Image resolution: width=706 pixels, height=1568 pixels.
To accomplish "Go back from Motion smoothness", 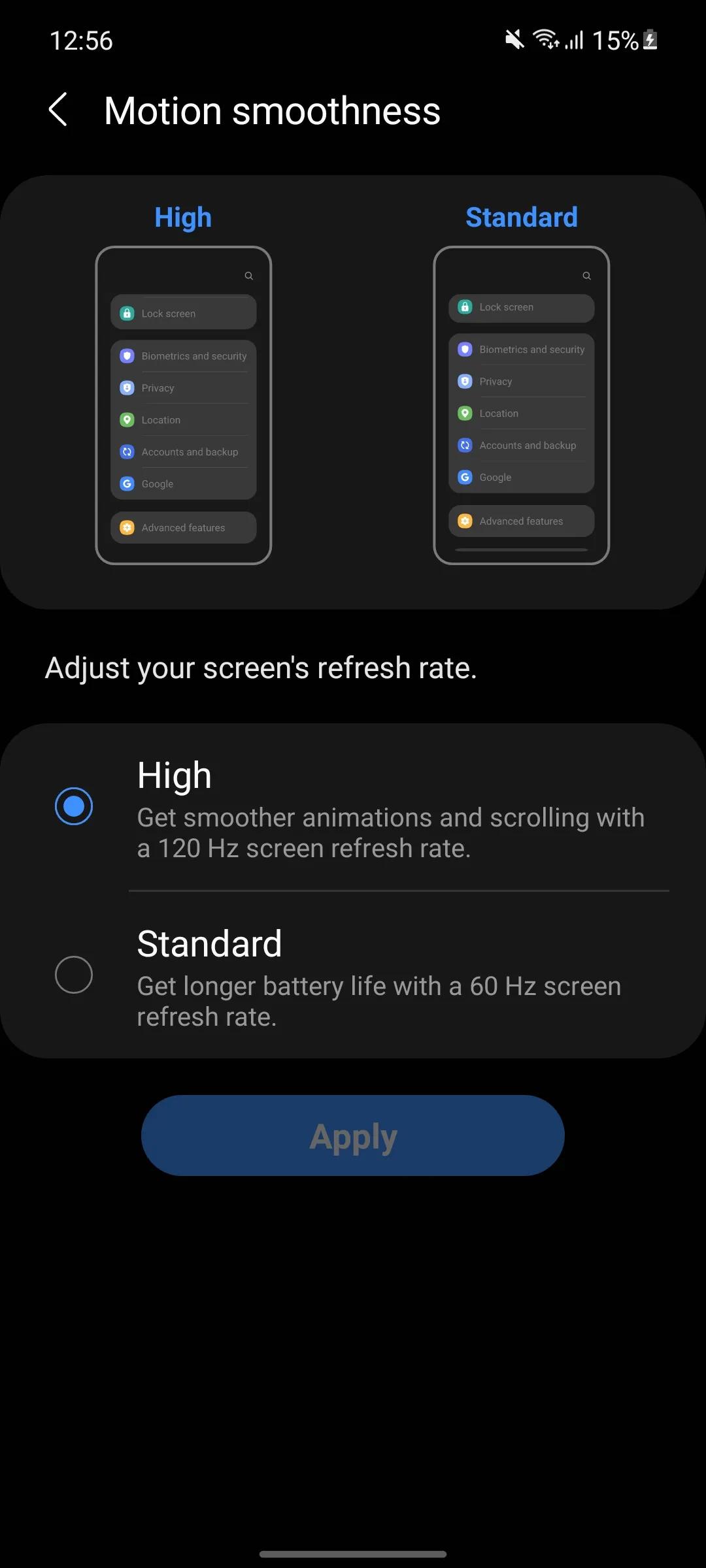I will [x=58, y=109].
